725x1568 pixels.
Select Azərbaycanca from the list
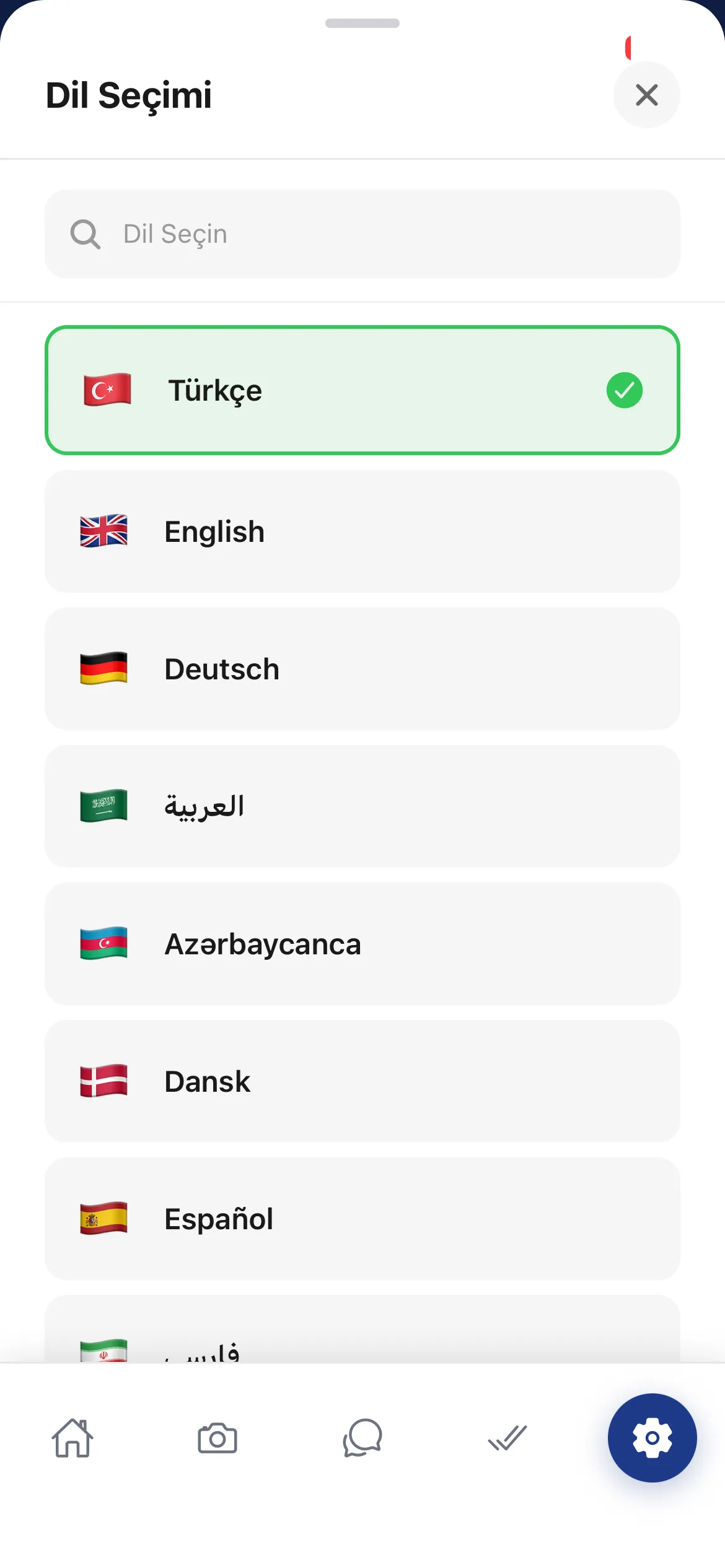362,944
